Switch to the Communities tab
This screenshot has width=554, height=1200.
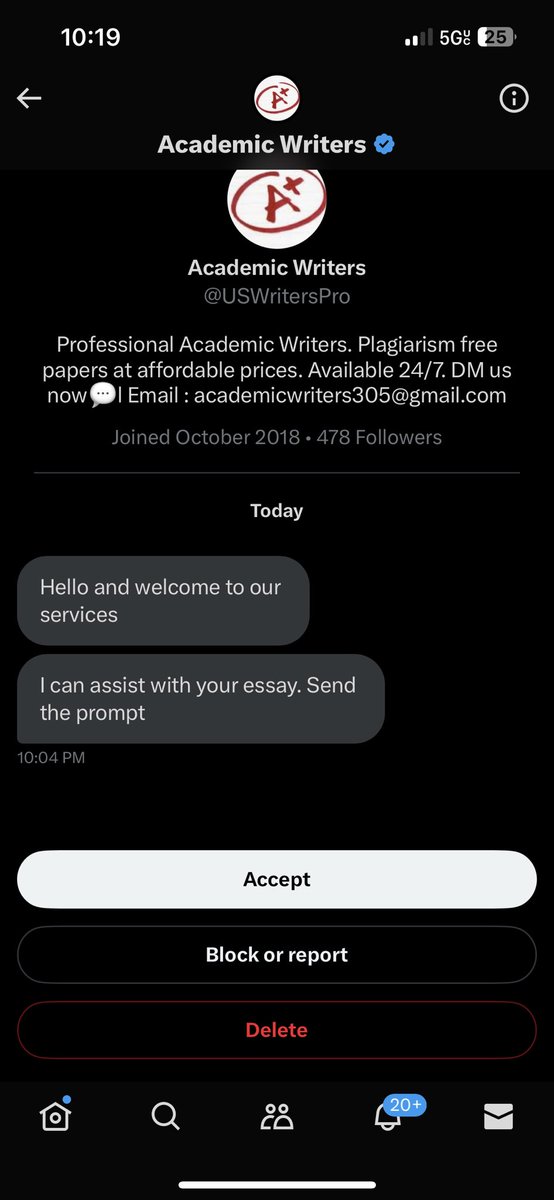pyautogui.click(x=277, y=1117)
